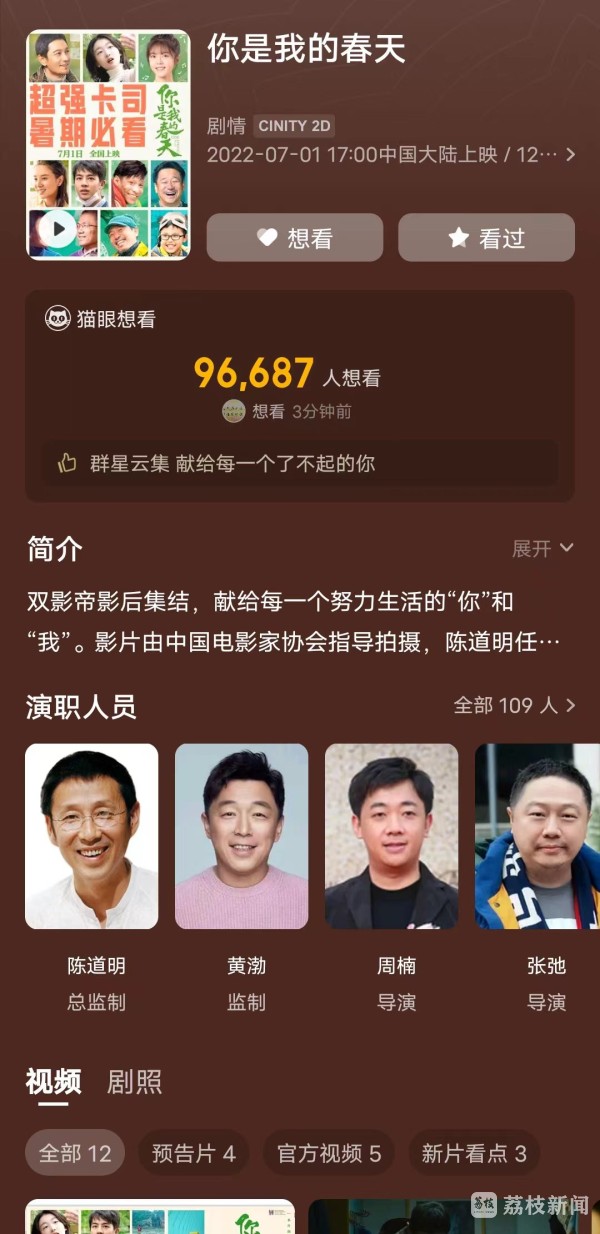This screenshot has width=600, height=1234.
Task: Open the 群星云集 recommendation banner
Action: 300,463
